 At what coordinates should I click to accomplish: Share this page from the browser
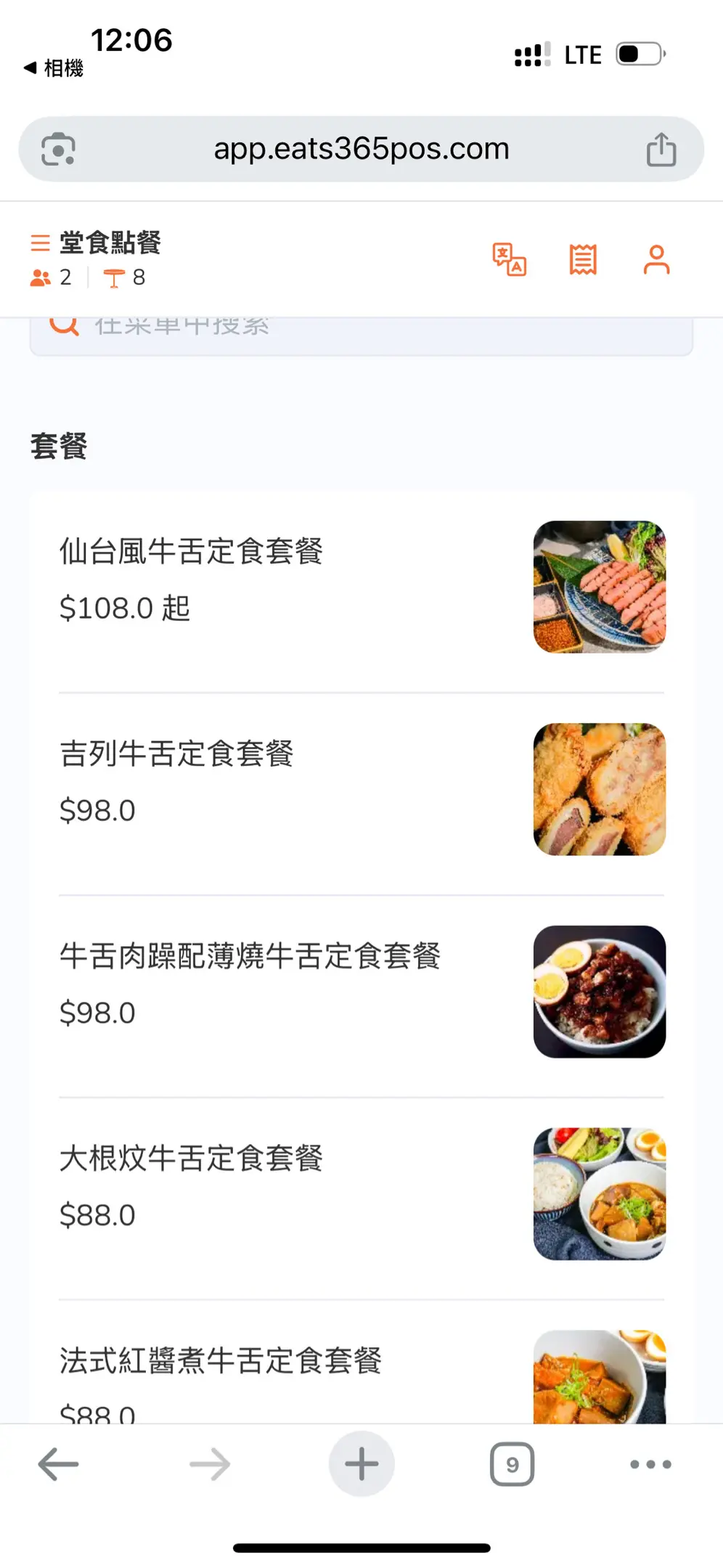[661, 150]
